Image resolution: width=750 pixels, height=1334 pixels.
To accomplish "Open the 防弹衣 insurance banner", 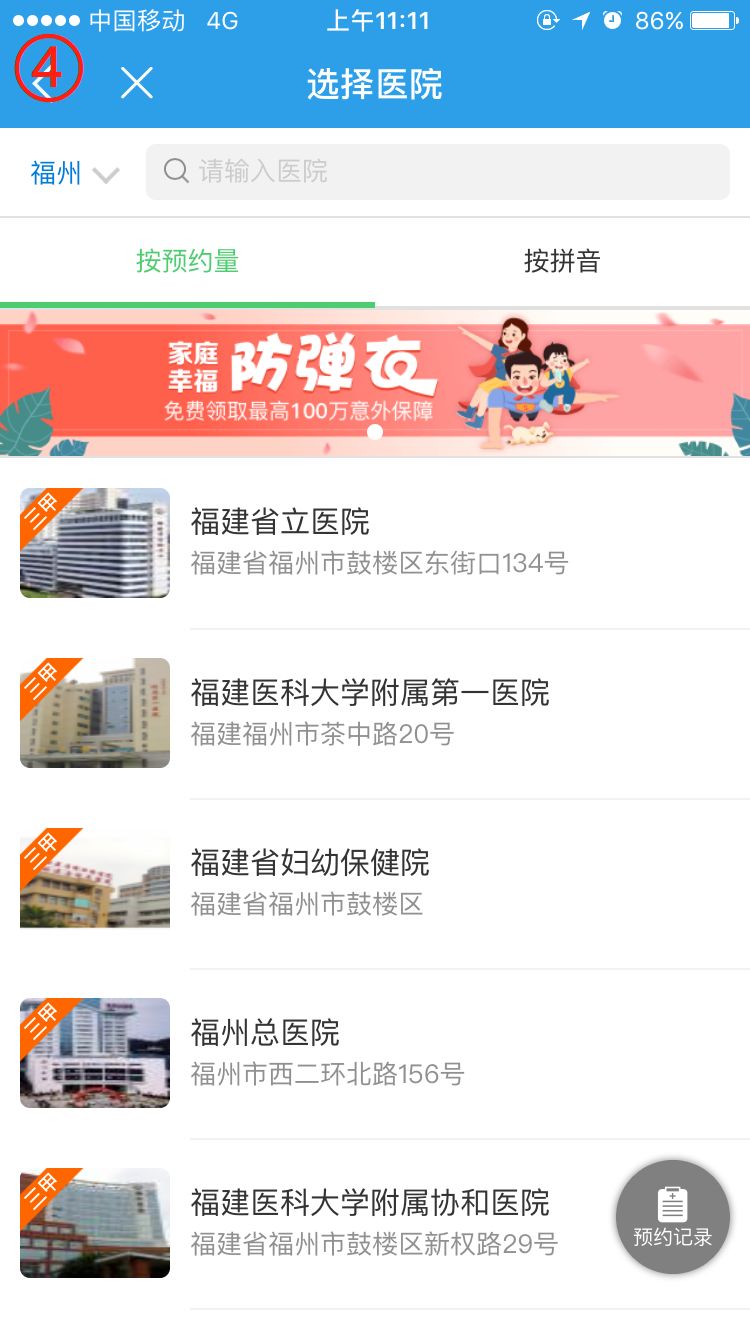I will 375,383.
